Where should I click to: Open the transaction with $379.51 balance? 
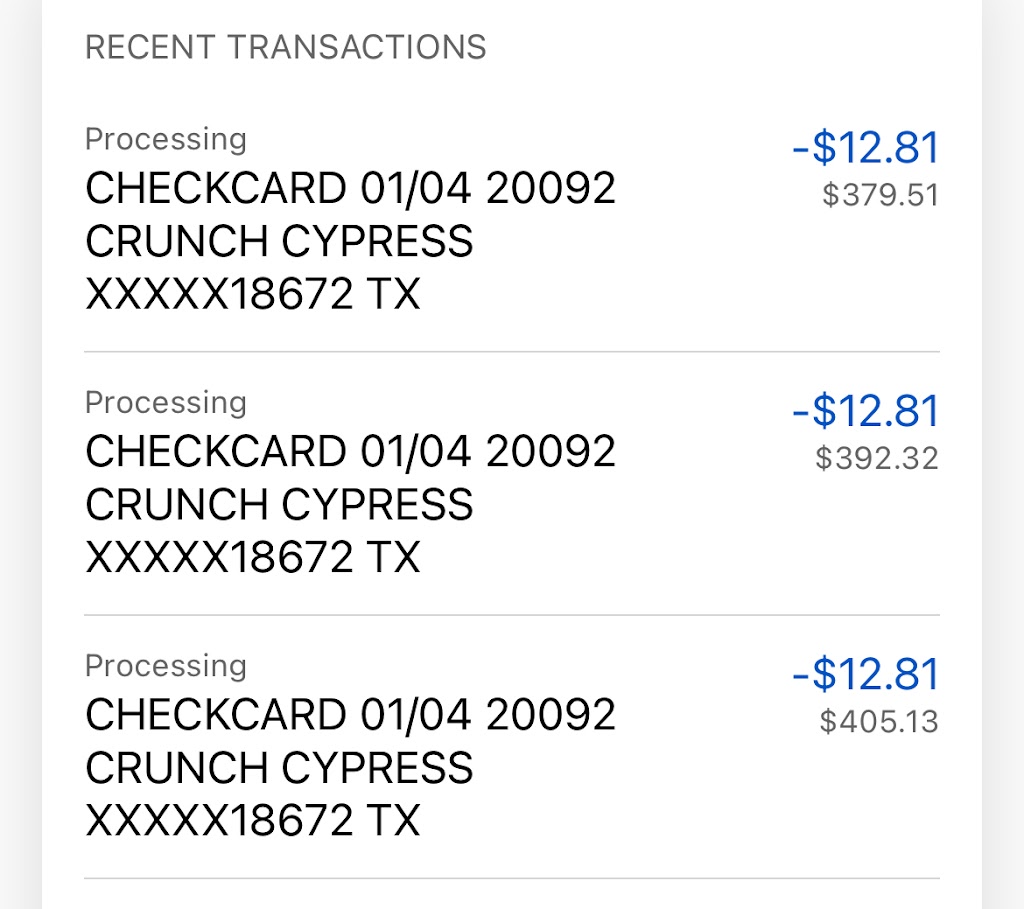[x=510, y=218]
